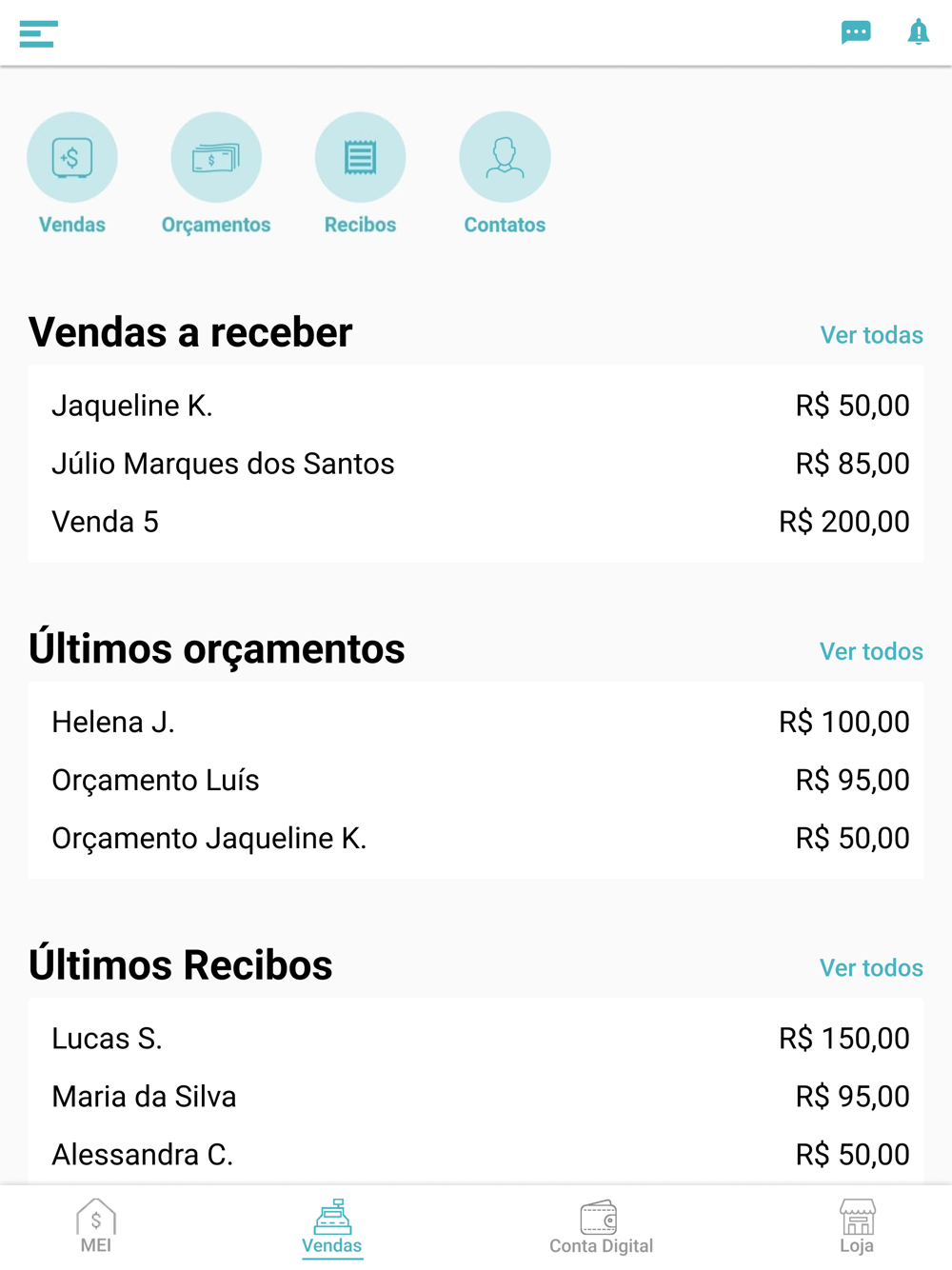Tap Ver todos for Últimos orçamentos
952x1270 pixels.
(871, 651)
